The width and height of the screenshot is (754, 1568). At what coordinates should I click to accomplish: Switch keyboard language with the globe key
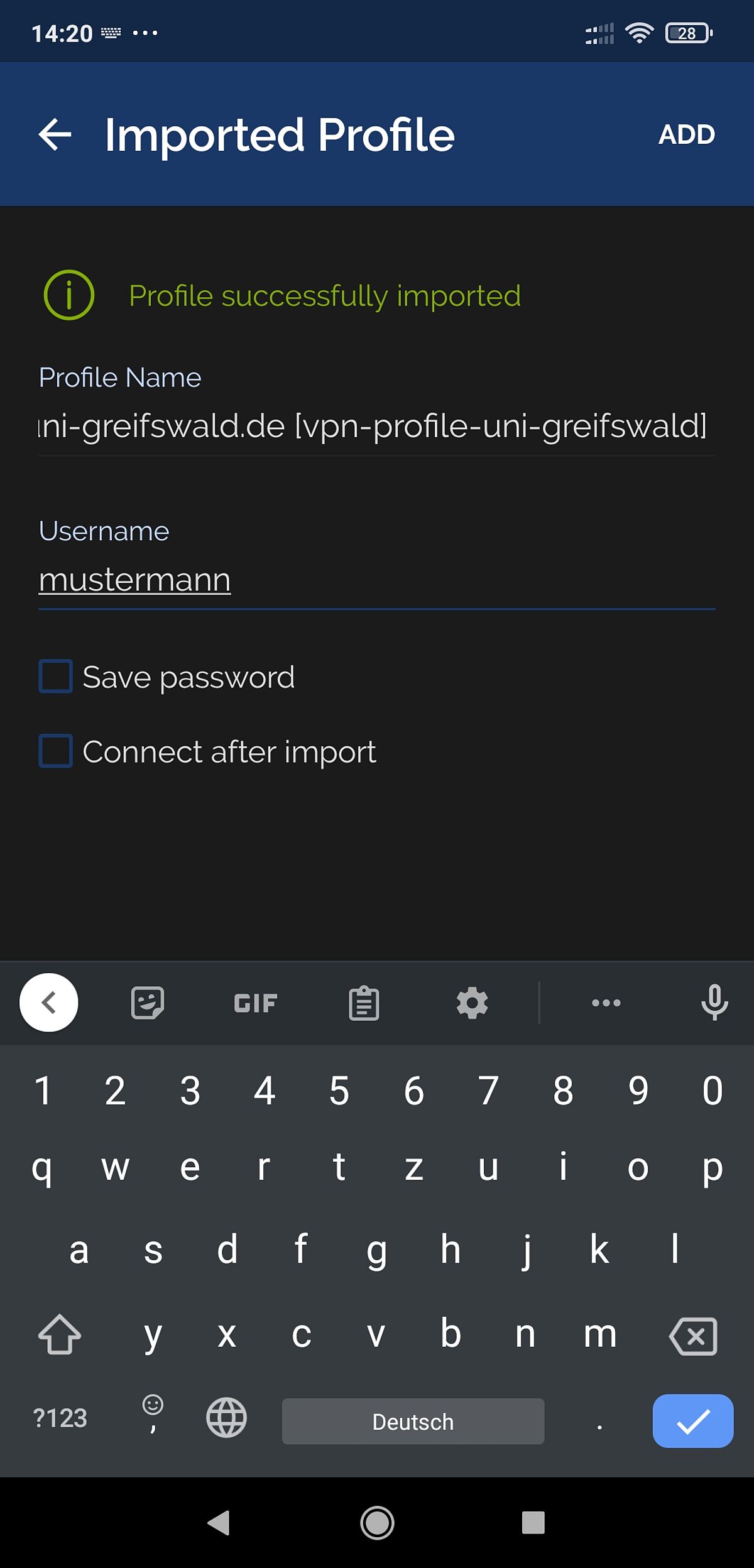click(x=226, y=1418)
